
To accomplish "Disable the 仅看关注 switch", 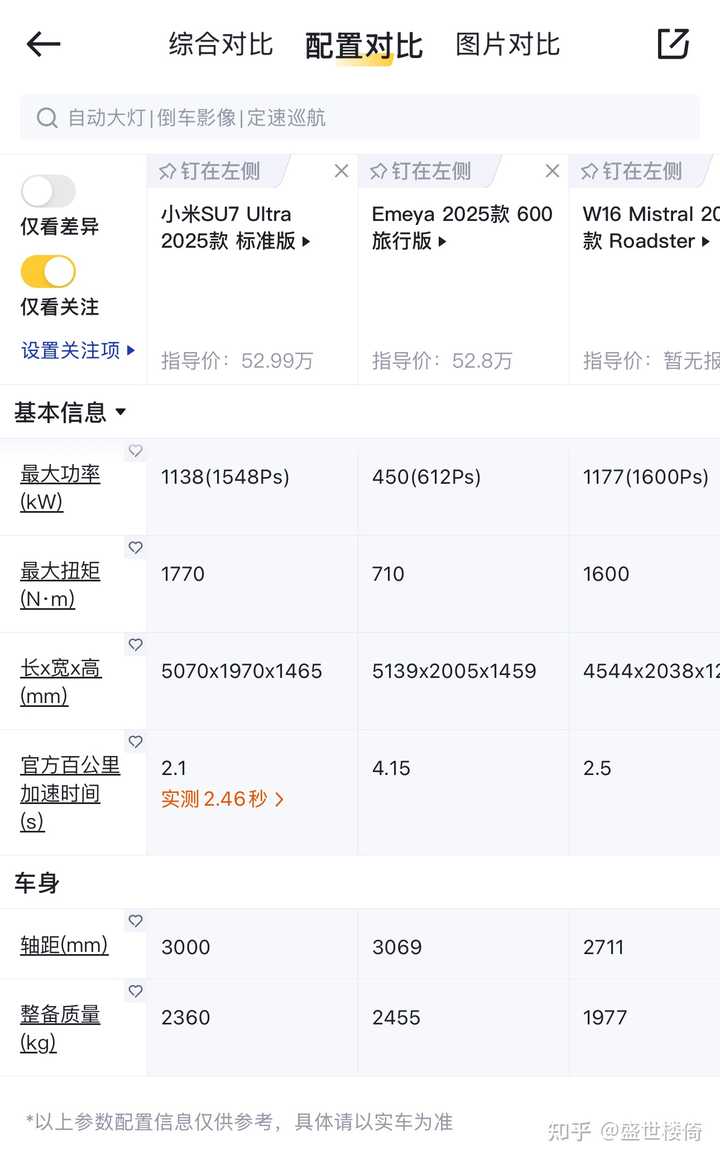I will point(48,272).
